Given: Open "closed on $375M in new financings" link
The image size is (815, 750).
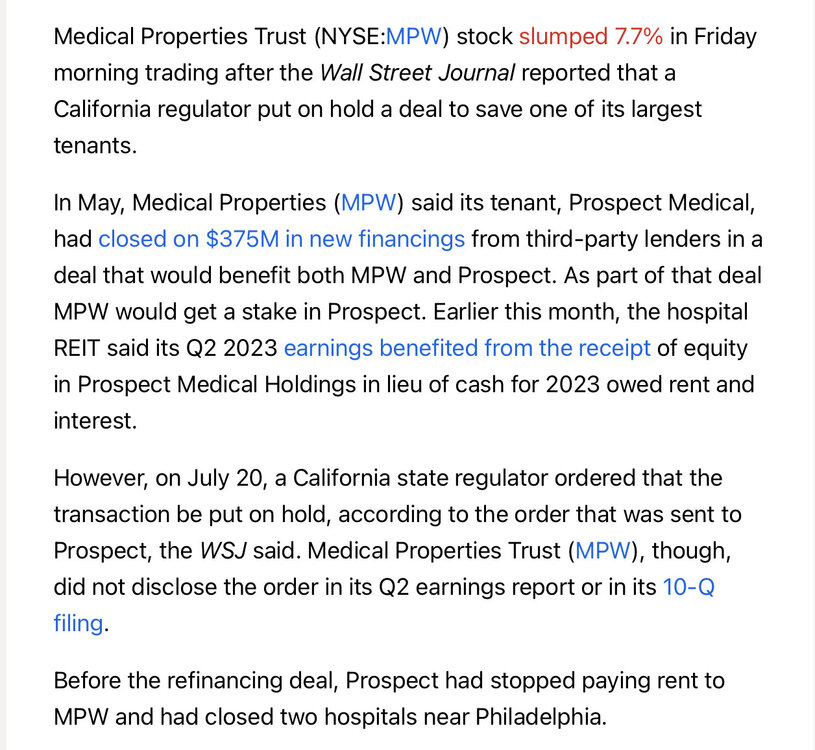Looking at the screenshot, I should coord(281,239).
